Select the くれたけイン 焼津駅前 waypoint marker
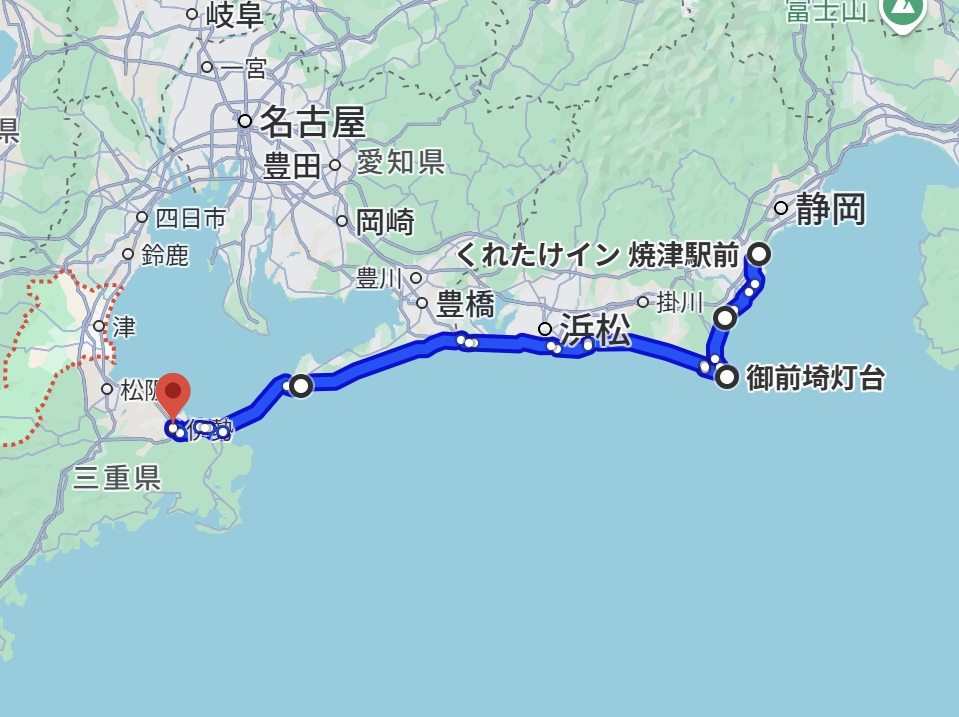Screen dimensions: 959x717 [x=759, y=254]
